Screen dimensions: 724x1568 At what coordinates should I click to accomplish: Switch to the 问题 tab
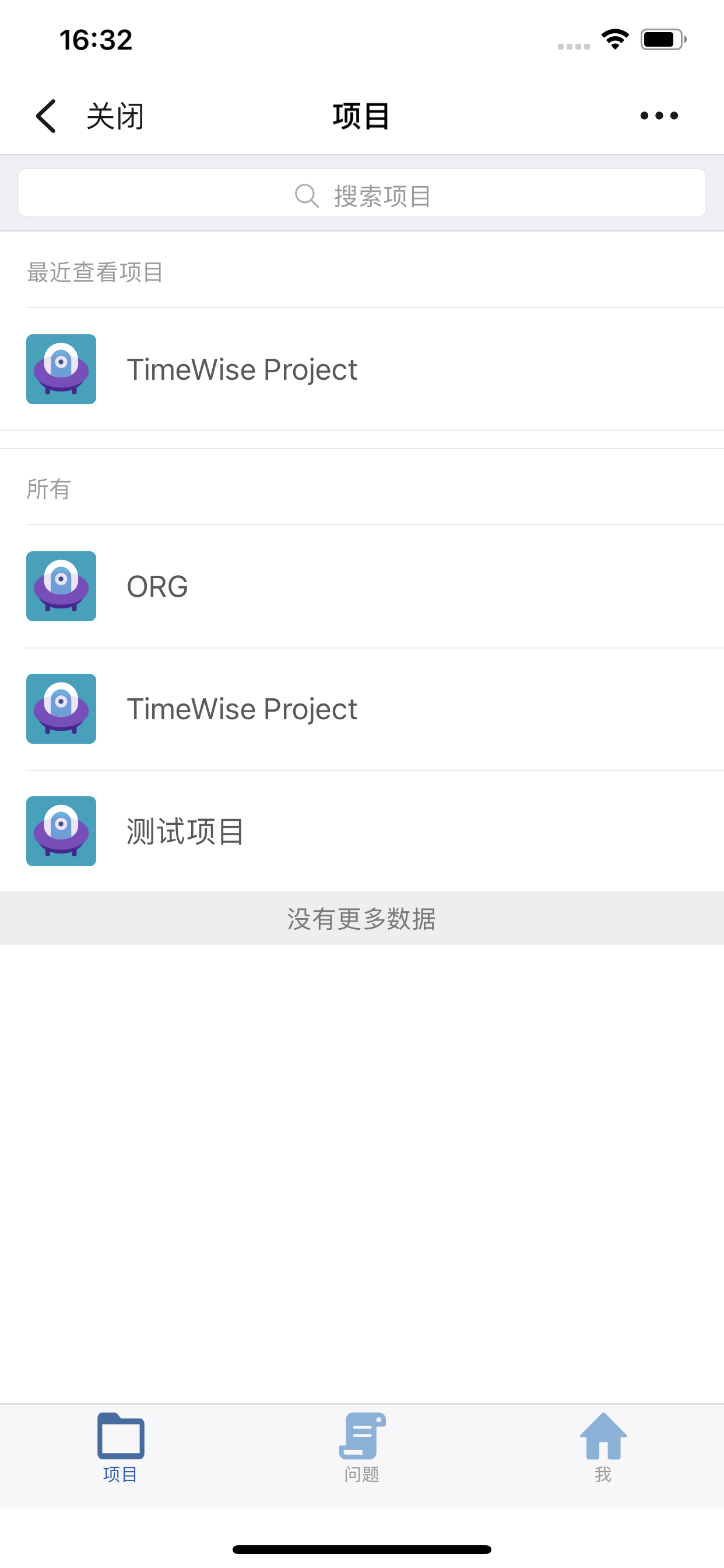[x=362, y=1448]
